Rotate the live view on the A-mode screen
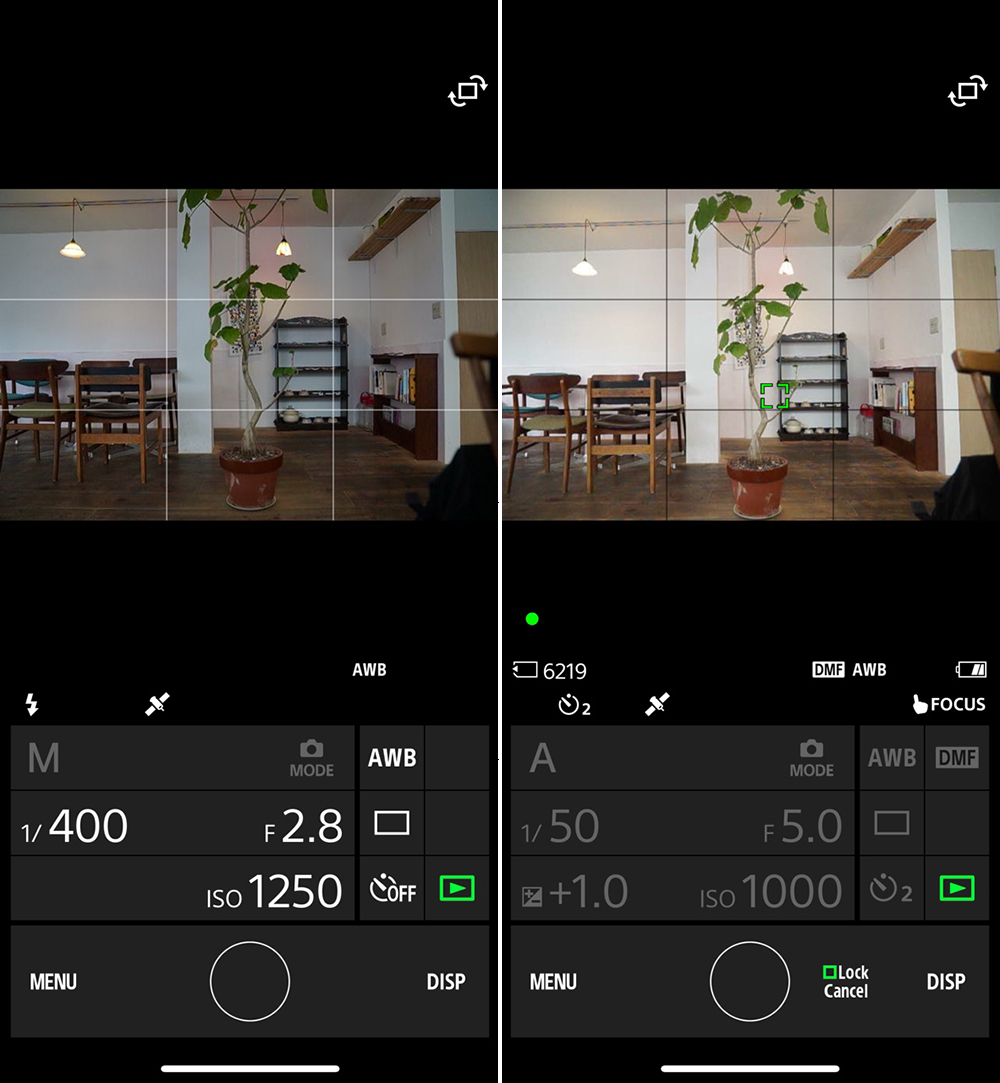1000x1083 pixels. pos(967,93)
